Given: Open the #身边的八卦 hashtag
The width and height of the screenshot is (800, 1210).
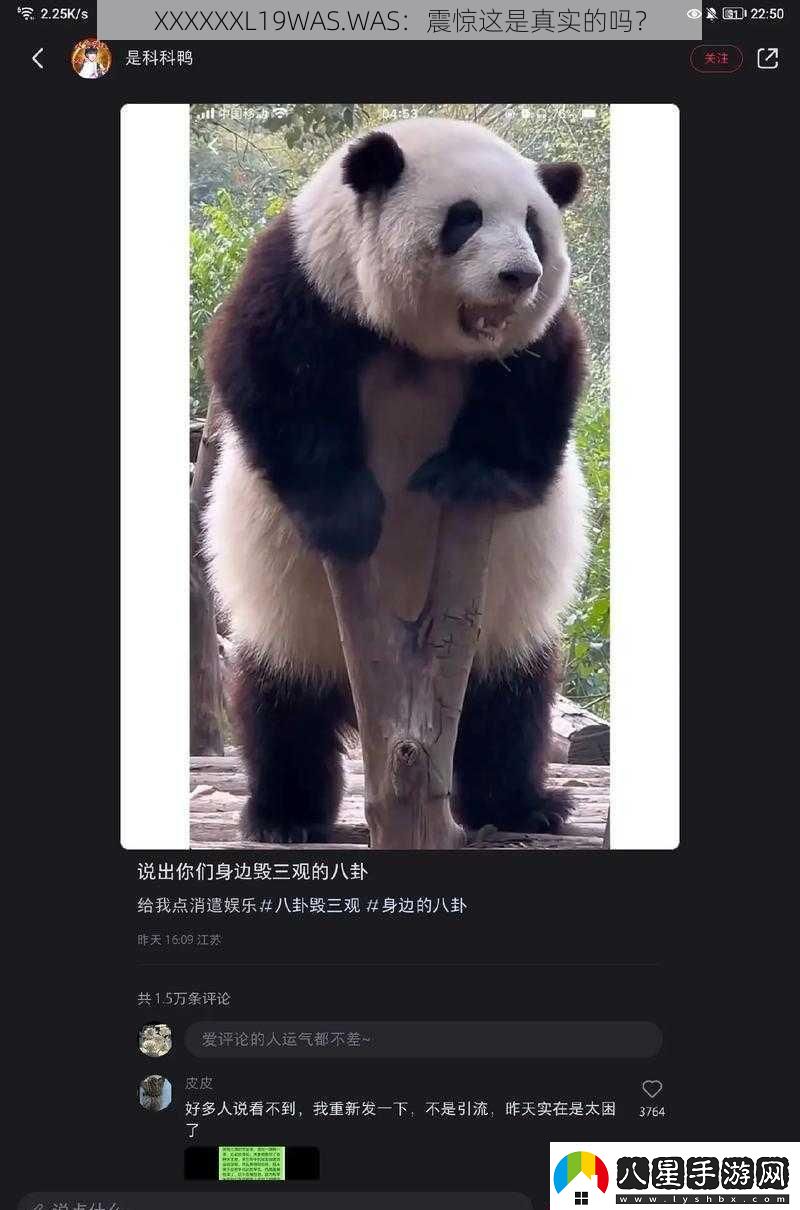Looking at the screenshot, I should pos(416,906).
